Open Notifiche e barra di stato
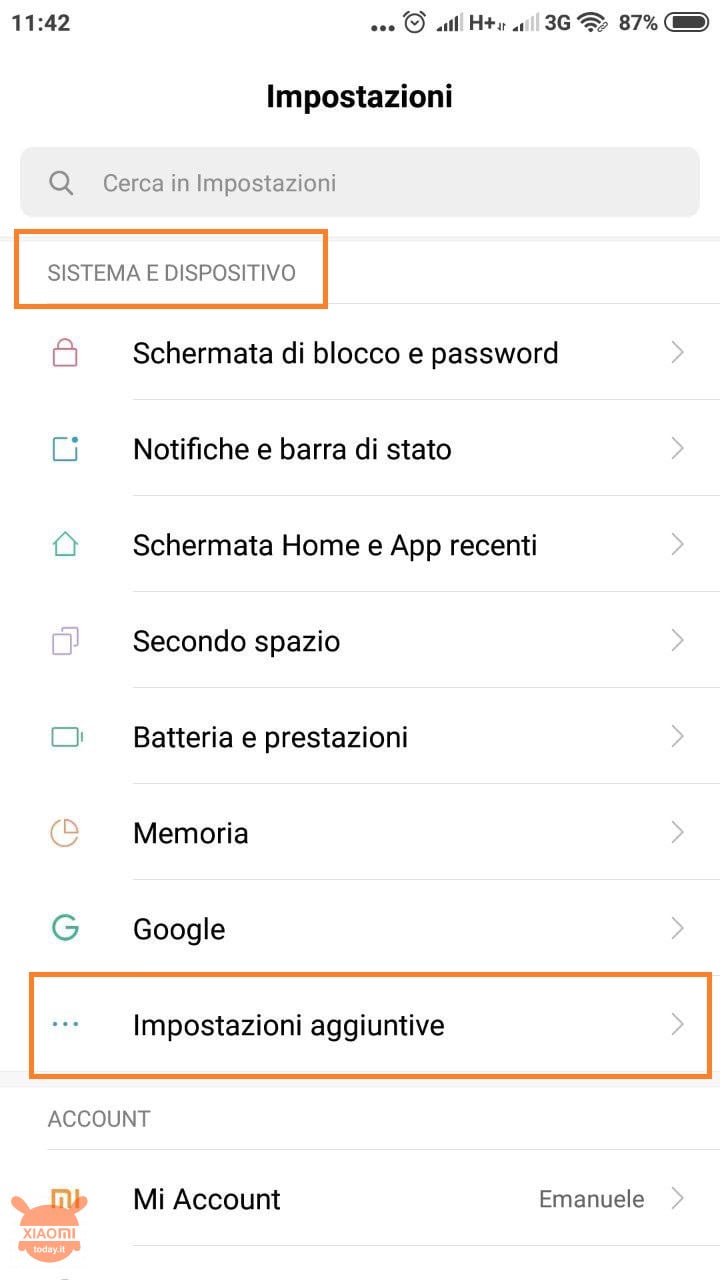Viewport: 720px width, 1280px height. (x=360, y=448)
